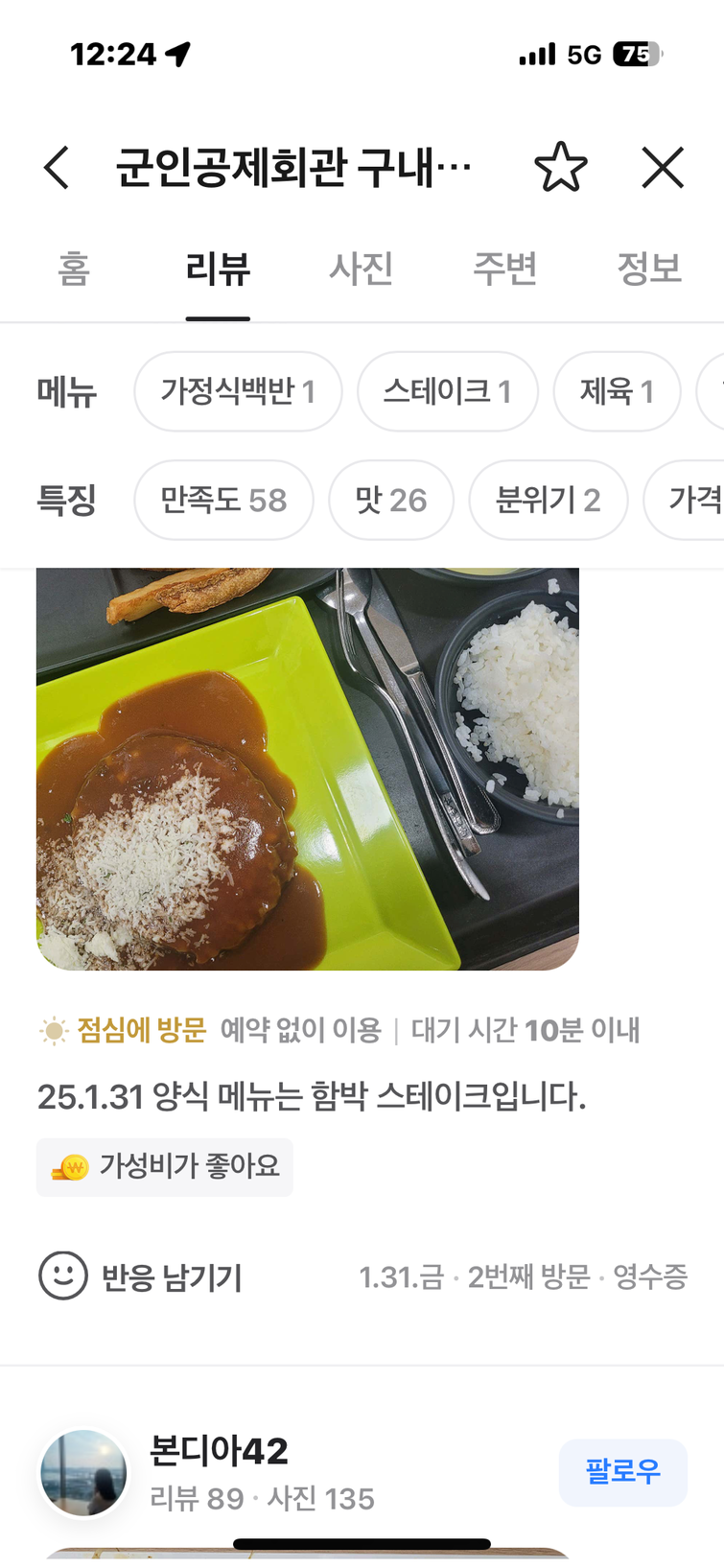Choose the 분위기 2 chip
Image resolution: width=724 pixels, height=1568 pixels.
548,500
